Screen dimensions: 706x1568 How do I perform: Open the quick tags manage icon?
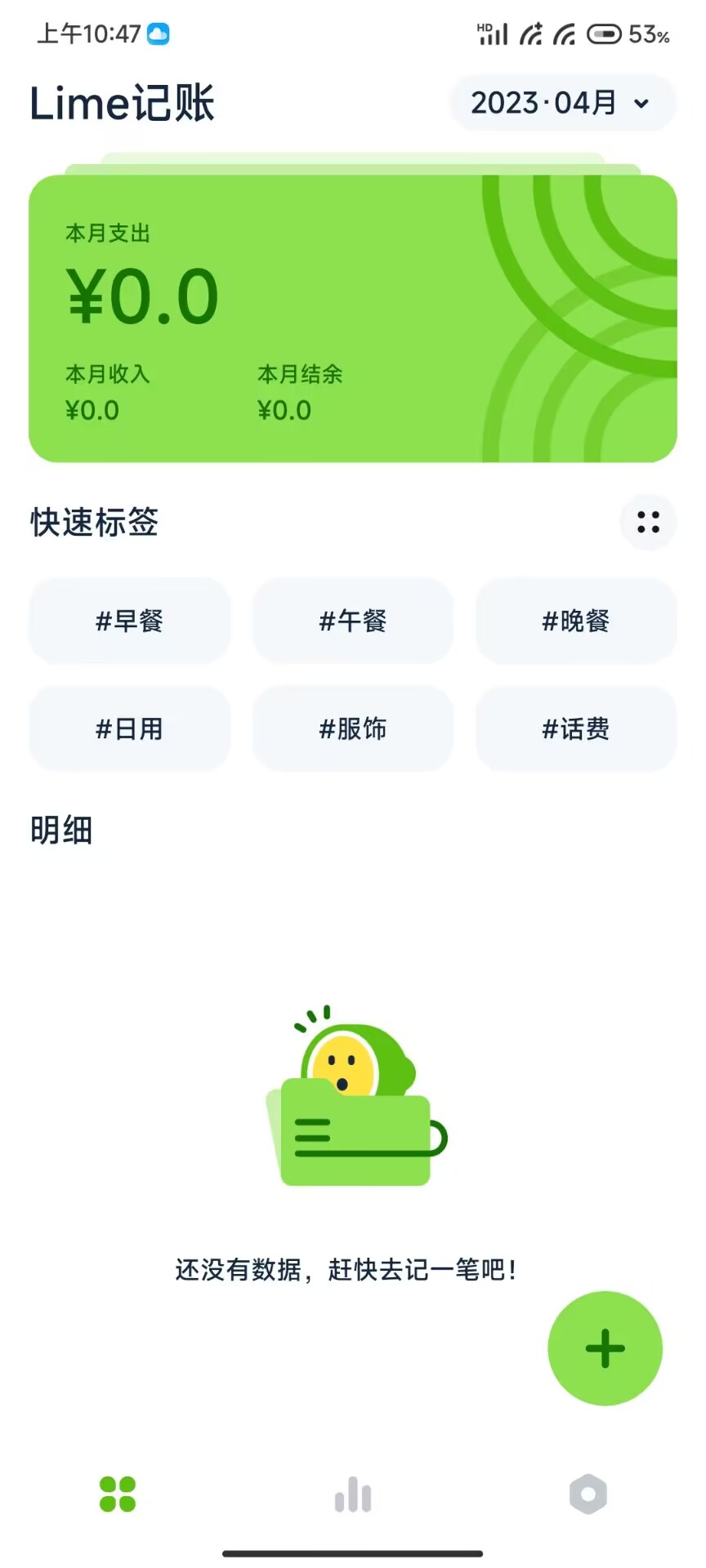point(648,522)
